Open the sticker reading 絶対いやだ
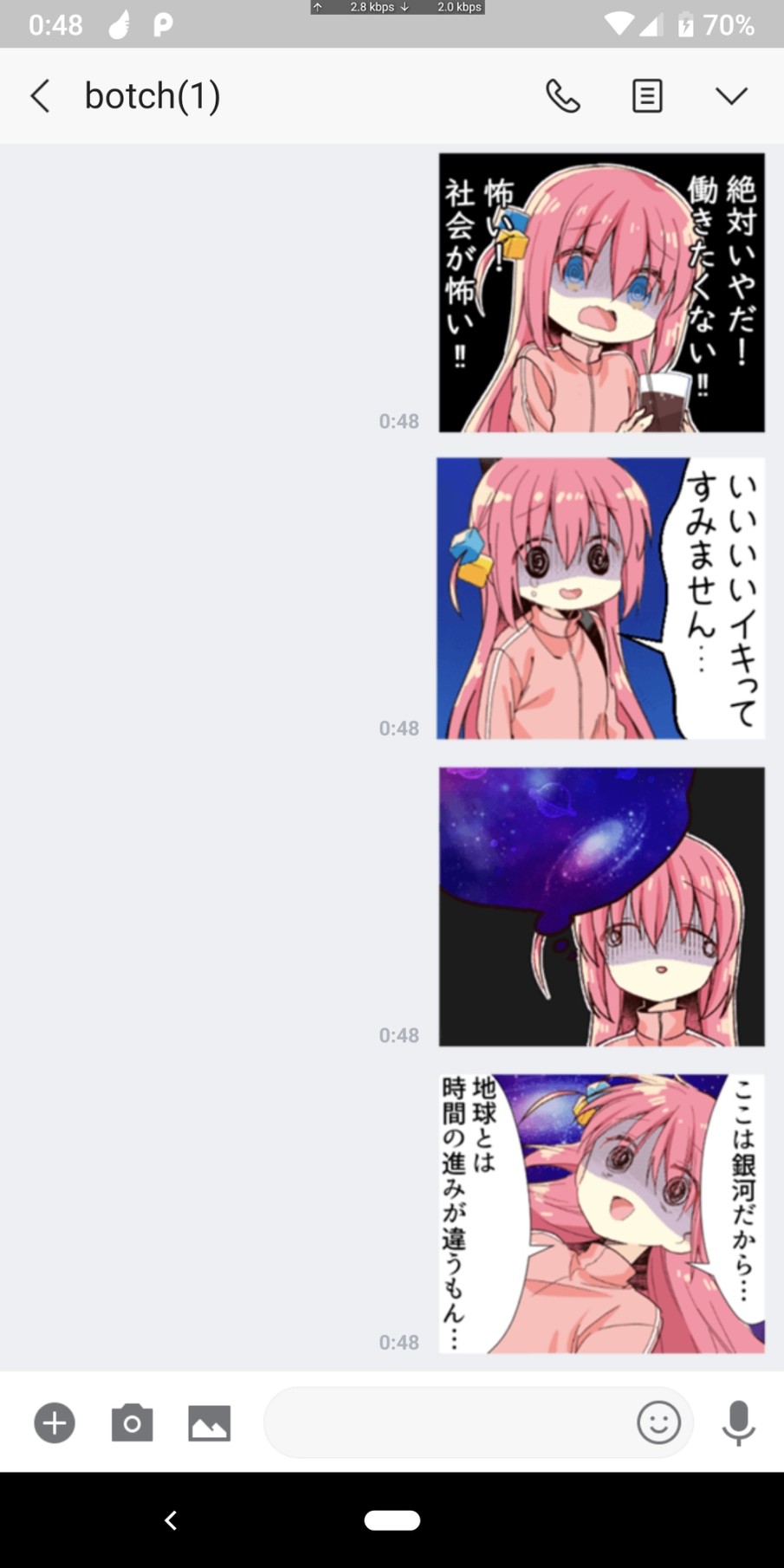Viewport: 784px width, 1568px height. 601,293
